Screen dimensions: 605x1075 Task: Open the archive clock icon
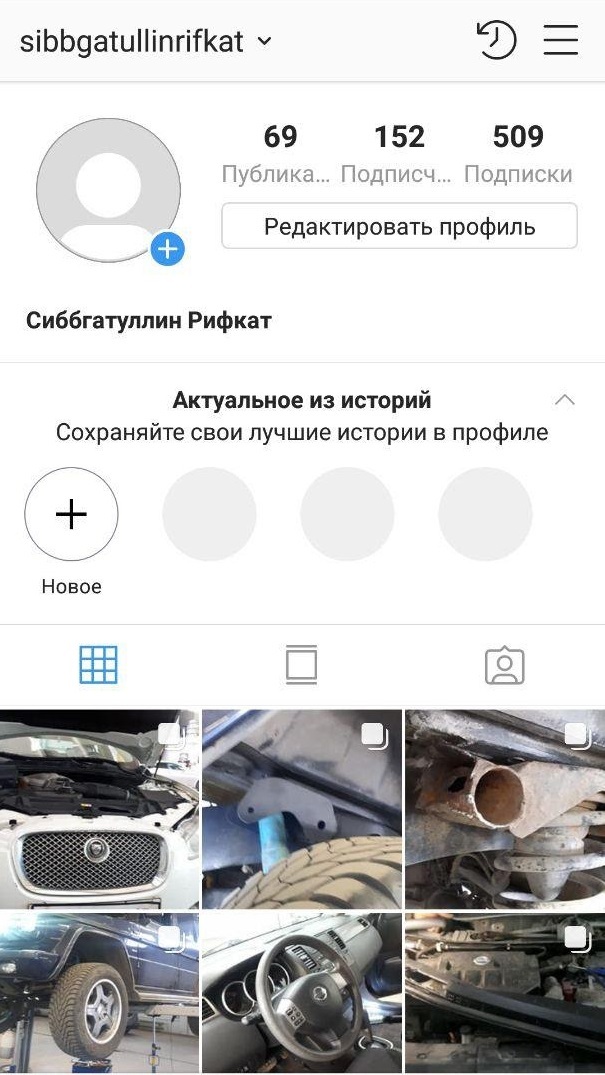pyautogui.click(x=496, y=41)
